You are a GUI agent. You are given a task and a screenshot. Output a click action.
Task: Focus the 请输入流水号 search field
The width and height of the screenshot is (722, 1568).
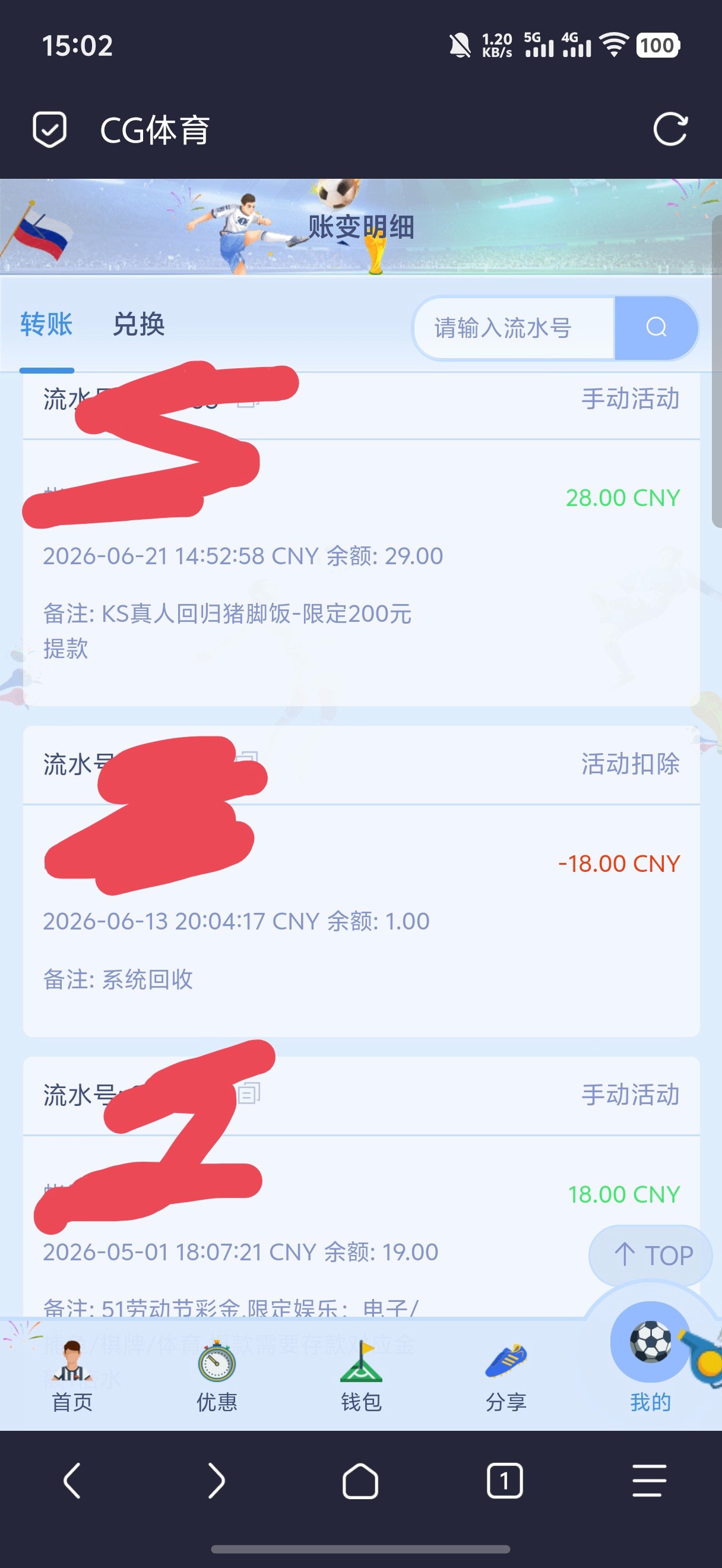pos(514,328)
